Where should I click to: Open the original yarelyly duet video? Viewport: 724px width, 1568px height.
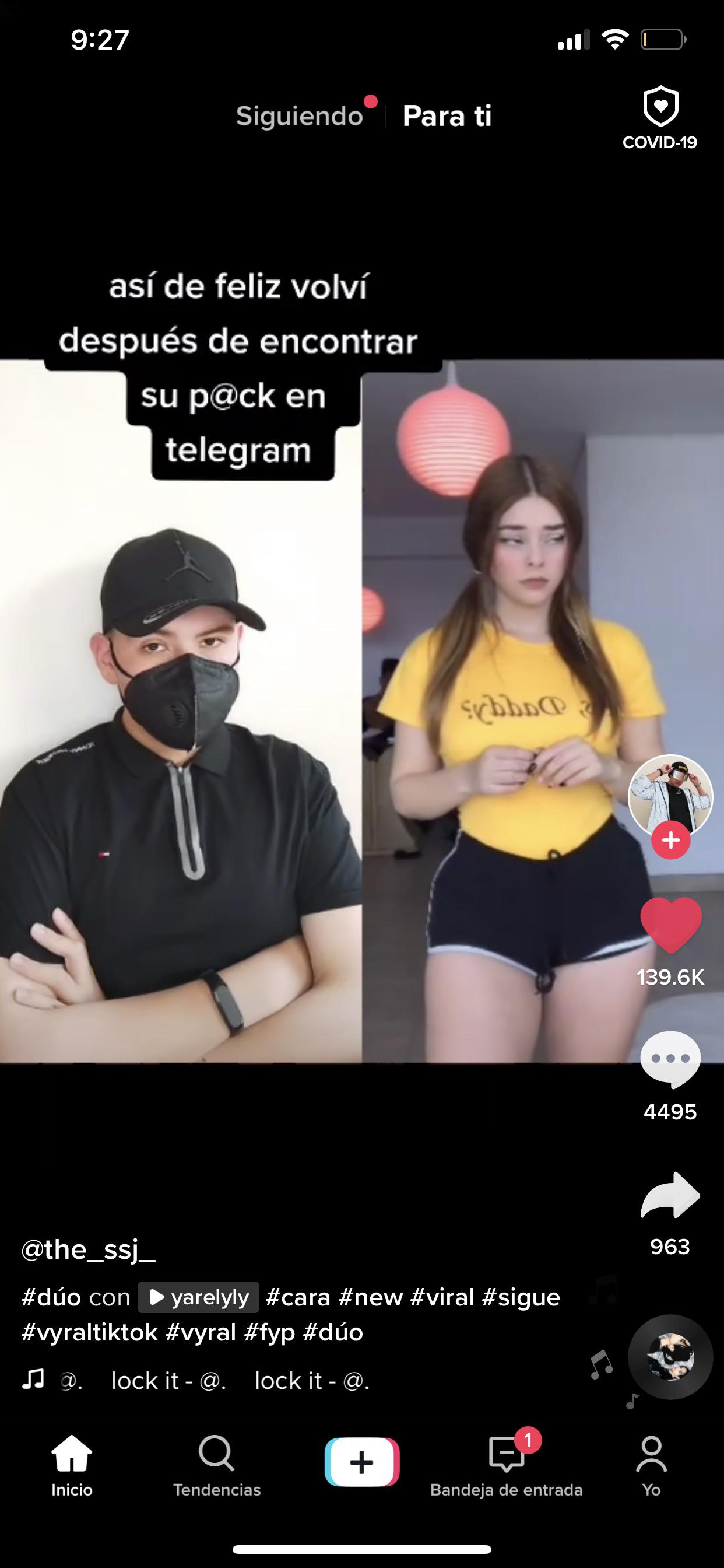[x=199, y=1298]
